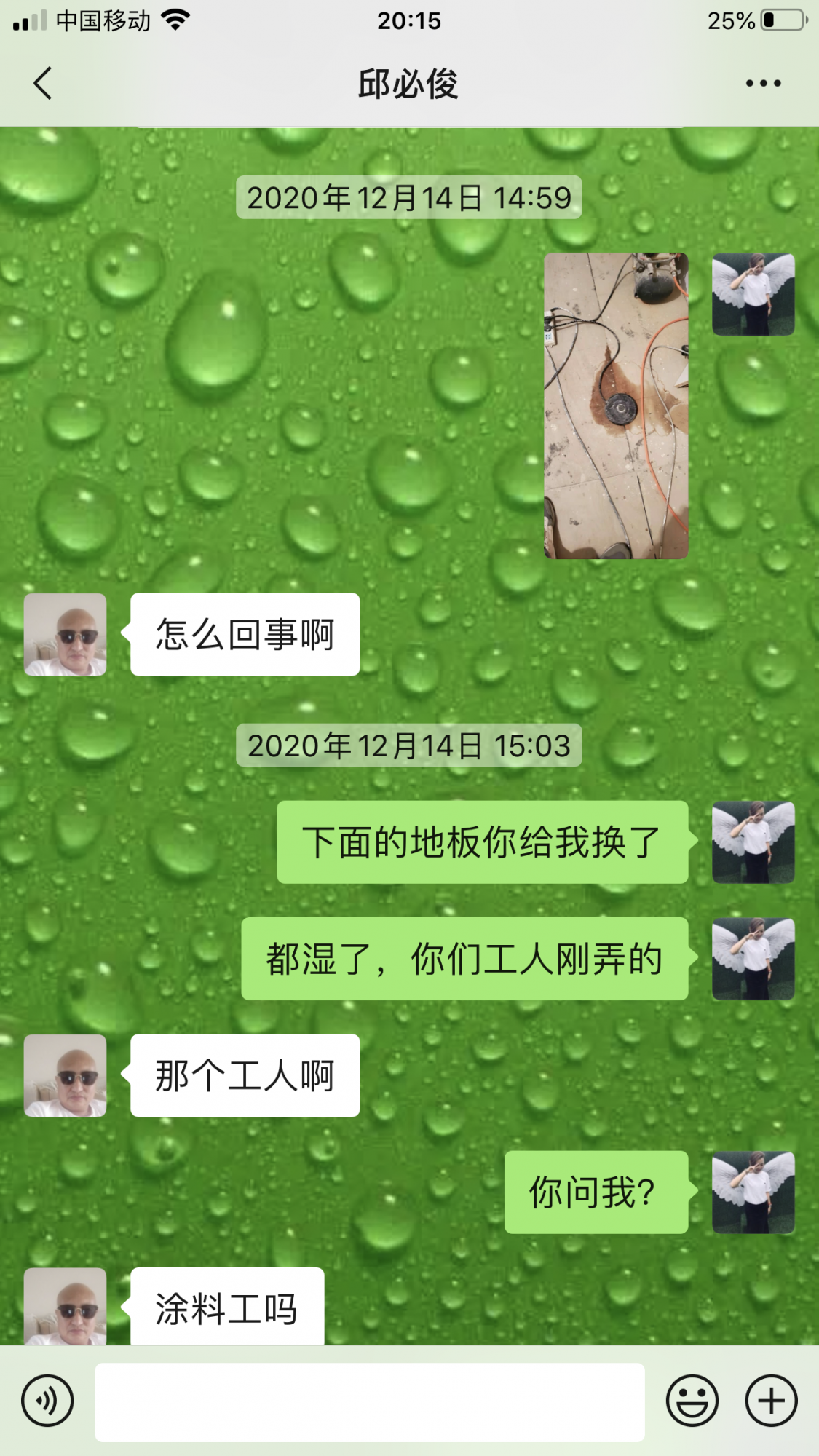Open my avatar beside 你问我?
The image size is (819, 1456).
pos(753,1192)
